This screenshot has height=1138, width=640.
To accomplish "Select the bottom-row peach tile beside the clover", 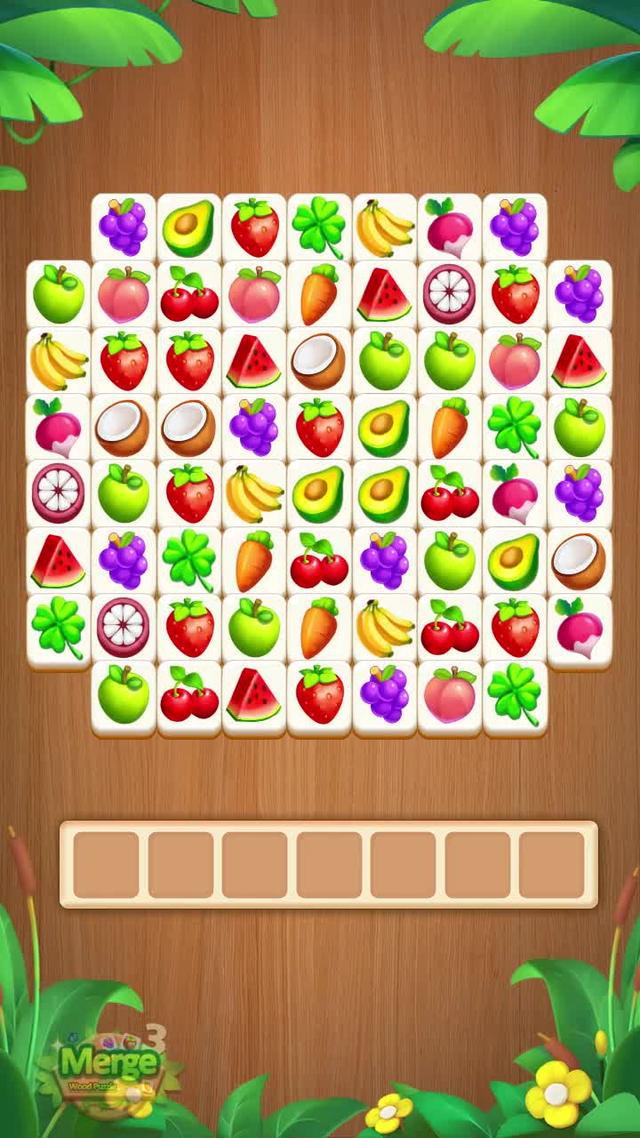I will tap(449, 693).
